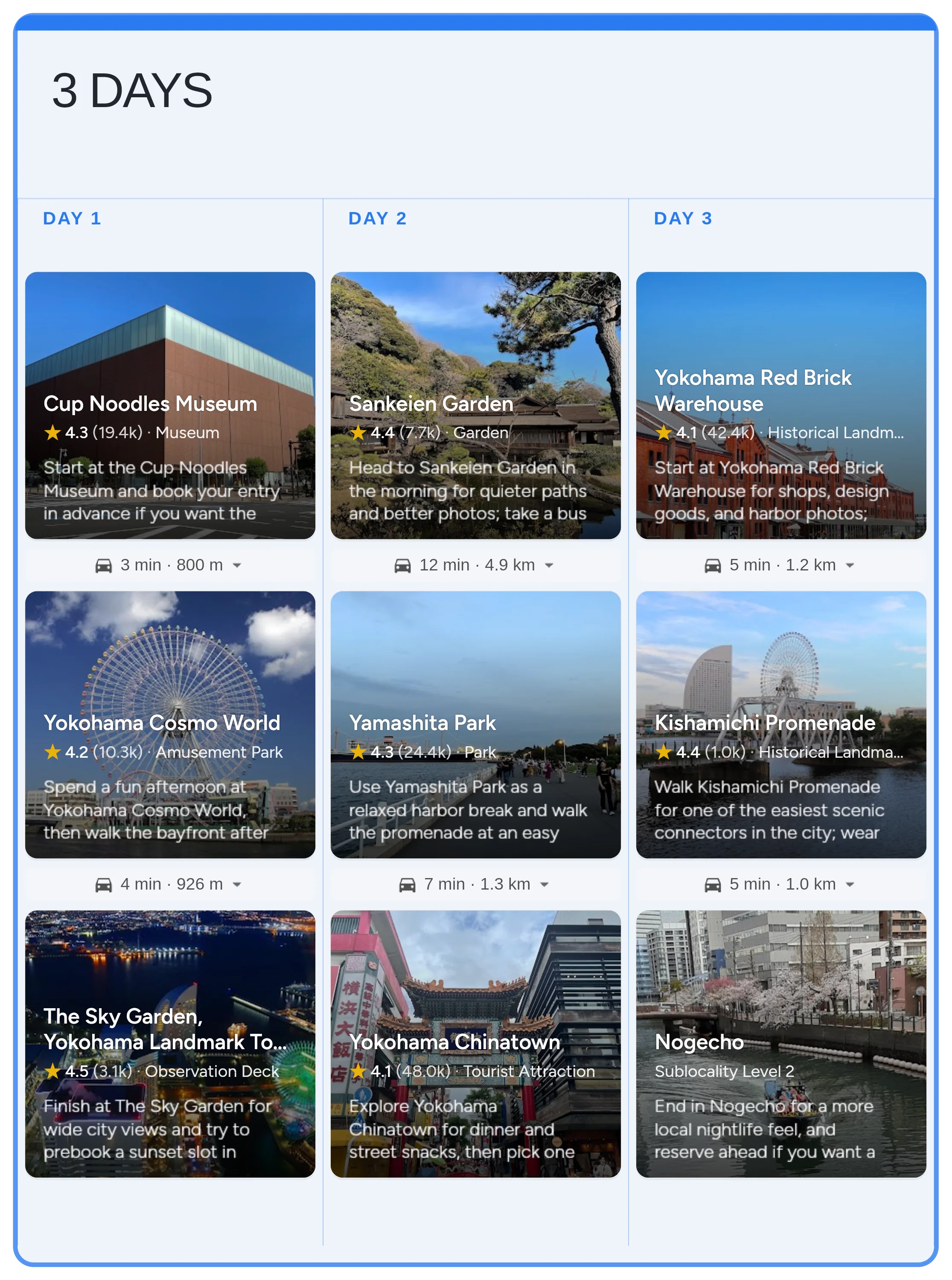View The Sky Garden, Yokohama Landmark Tower card
Image resolution: width=952 pixels, height=1280 pixels.
pos(170,1043)
